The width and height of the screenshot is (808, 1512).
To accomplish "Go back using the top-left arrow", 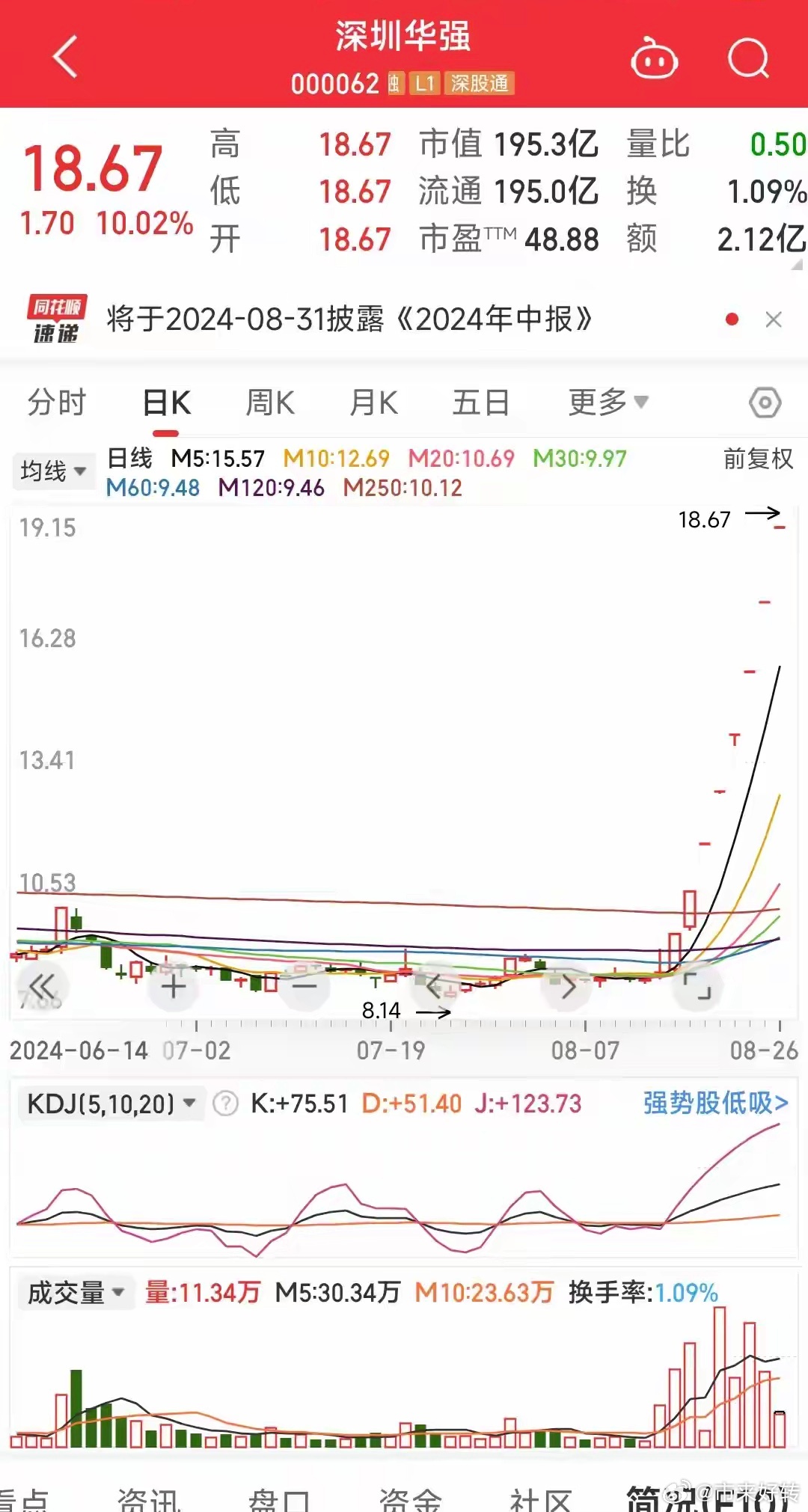I will pyautogui.click(x=65, y=57).
